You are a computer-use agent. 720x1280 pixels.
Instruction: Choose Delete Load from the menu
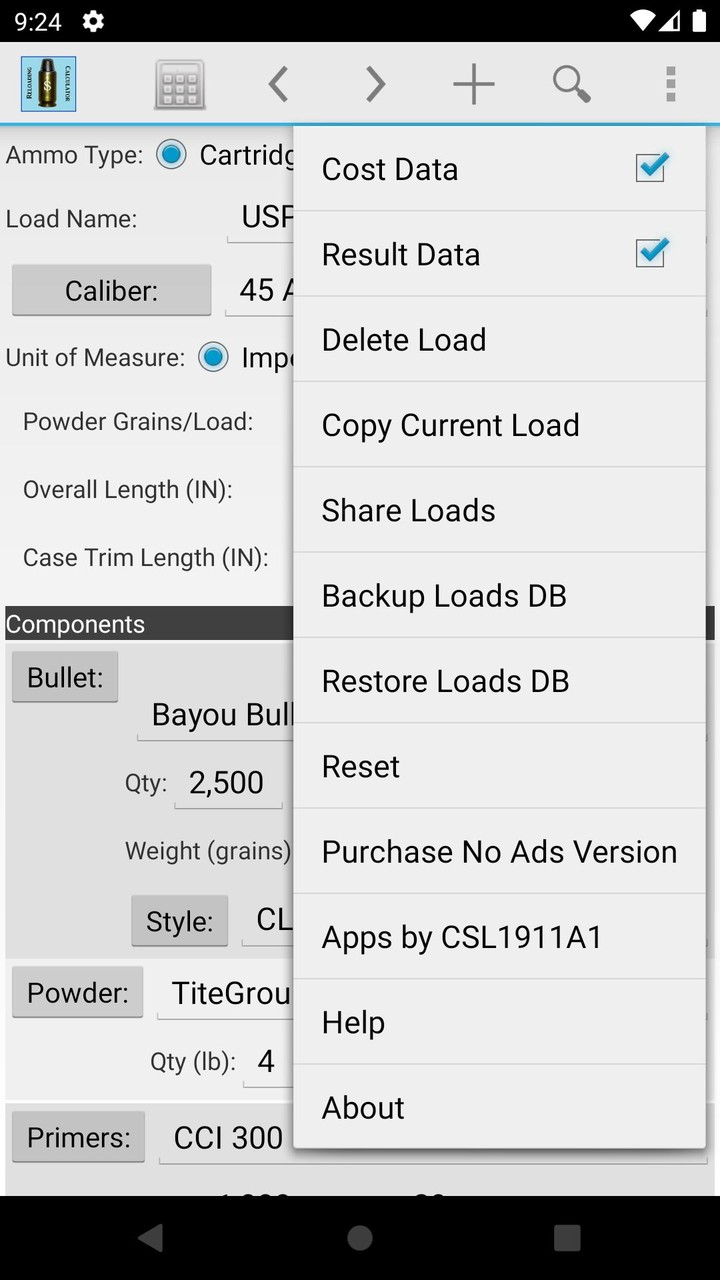pos(404,339)
